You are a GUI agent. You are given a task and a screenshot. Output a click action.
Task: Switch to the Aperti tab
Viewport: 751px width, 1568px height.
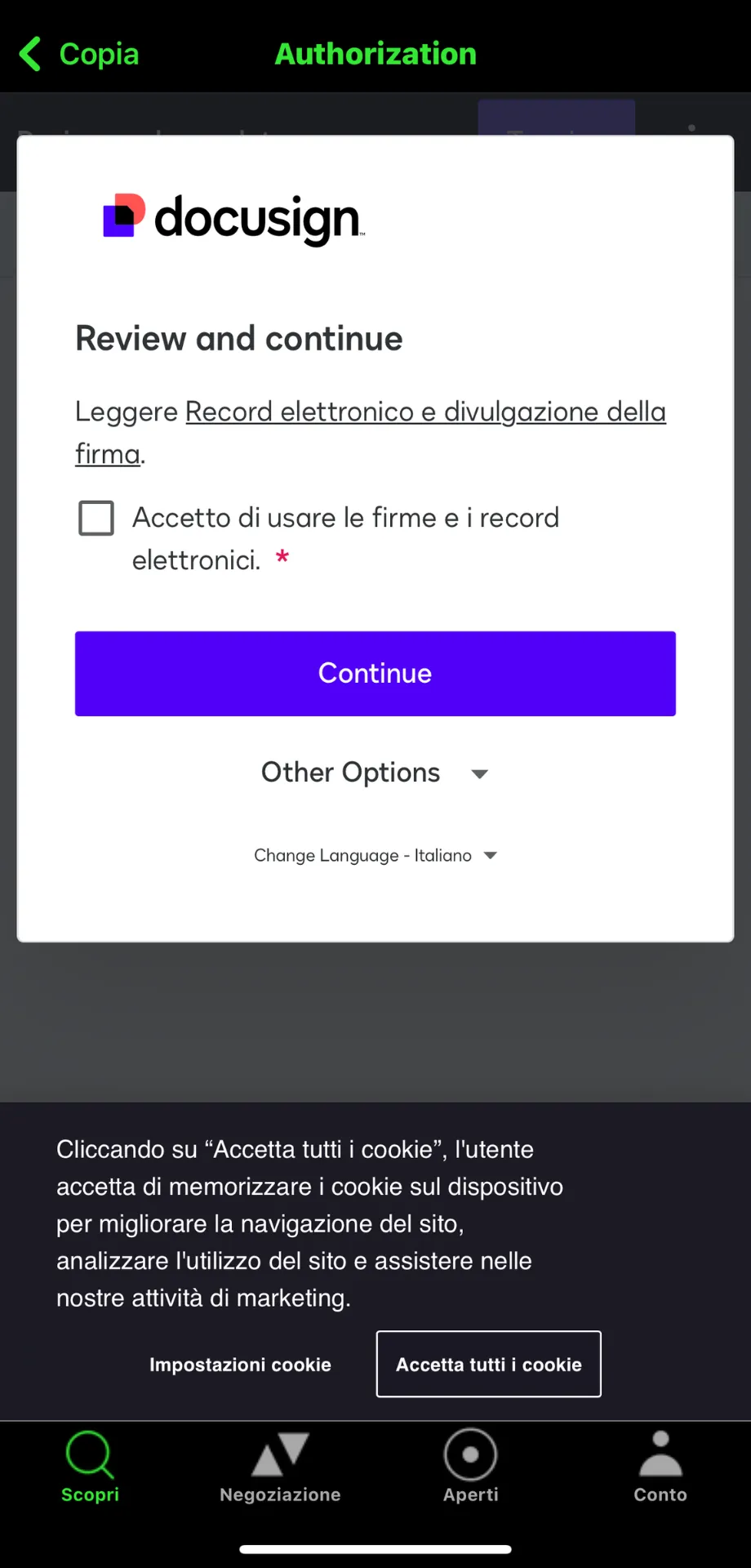coord(470,1467)
